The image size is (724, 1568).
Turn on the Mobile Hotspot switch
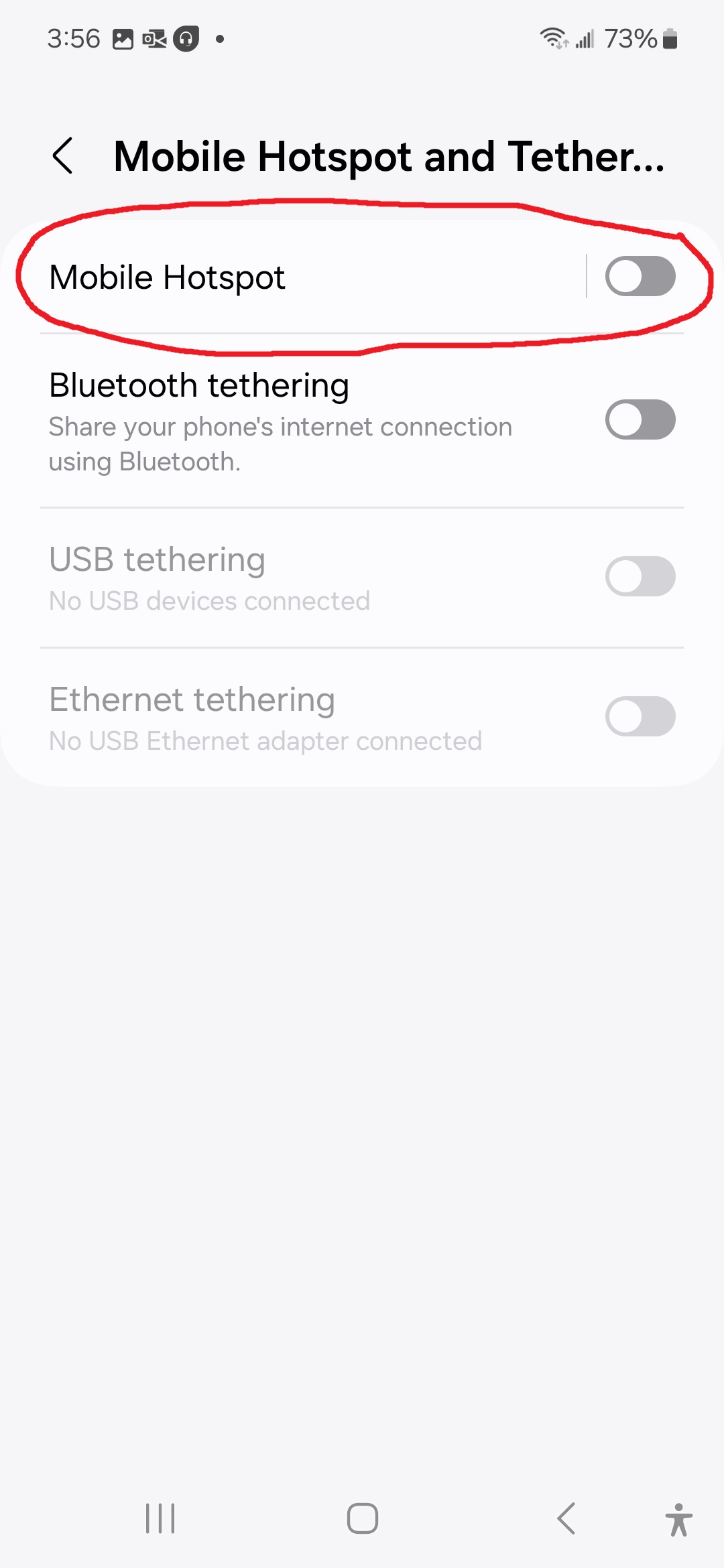(640, 276)
